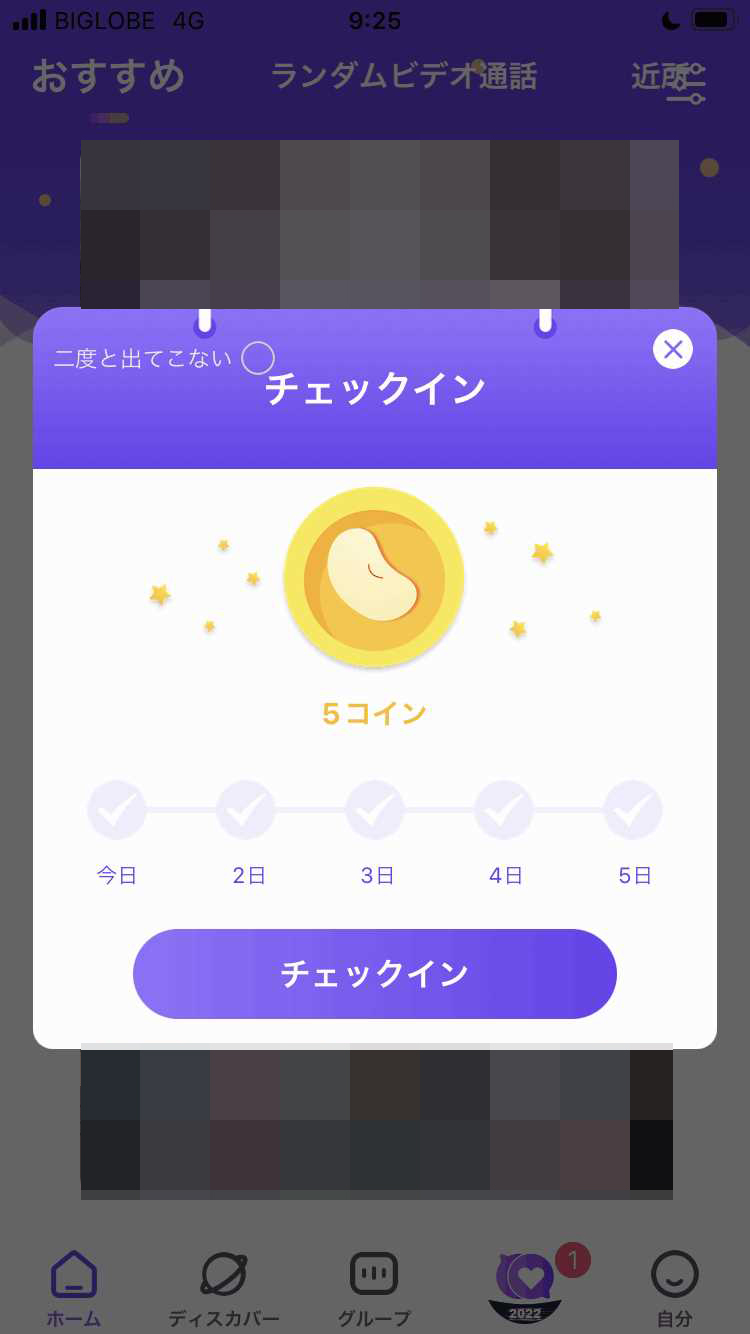Open the 自分 smiley profile icon
The width and height of the screenshot is (750, 1334).
click(675, 1274)
